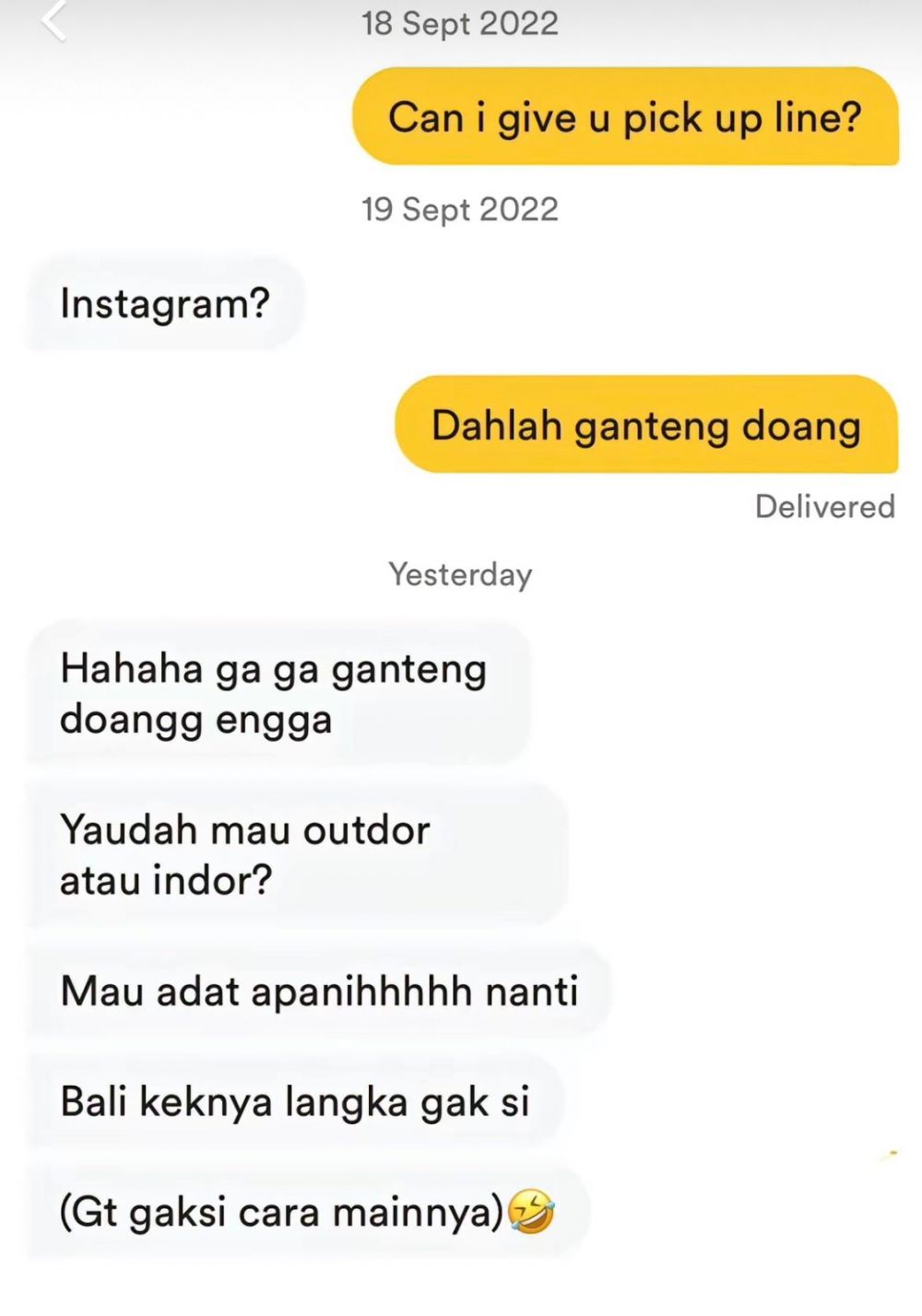The image size is (922, 1316).
Task: Click the 'Dahlah ganteng doang' sent message
Action: pyautogui.click(x=645, y=426)
